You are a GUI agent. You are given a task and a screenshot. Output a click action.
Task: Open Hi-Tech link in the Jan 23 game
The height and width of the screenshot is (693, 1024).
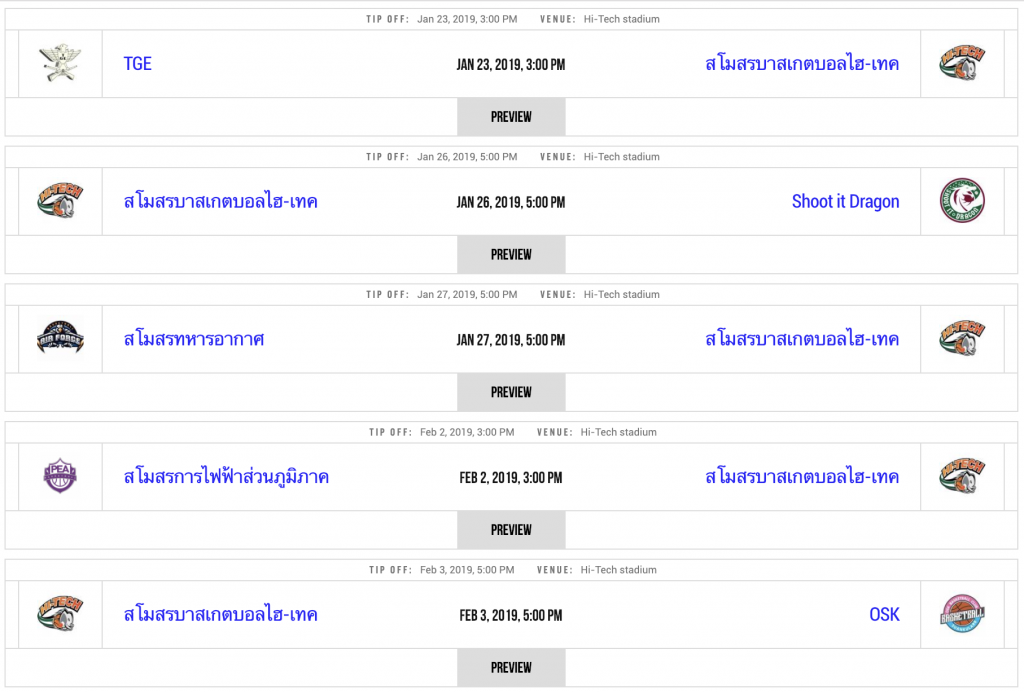(x=802, y=64)
